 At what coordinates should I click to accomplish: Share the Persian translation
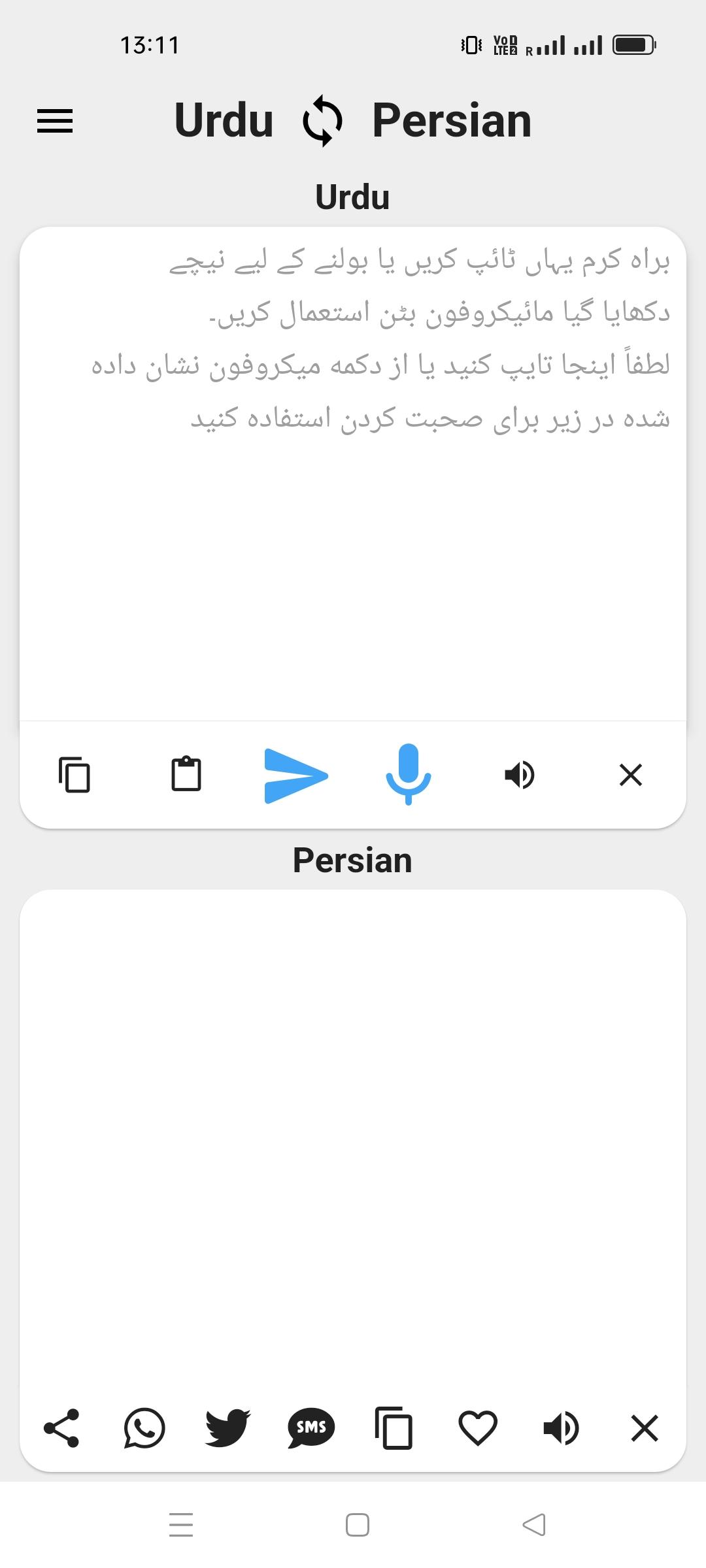[x=61, y=1428]
